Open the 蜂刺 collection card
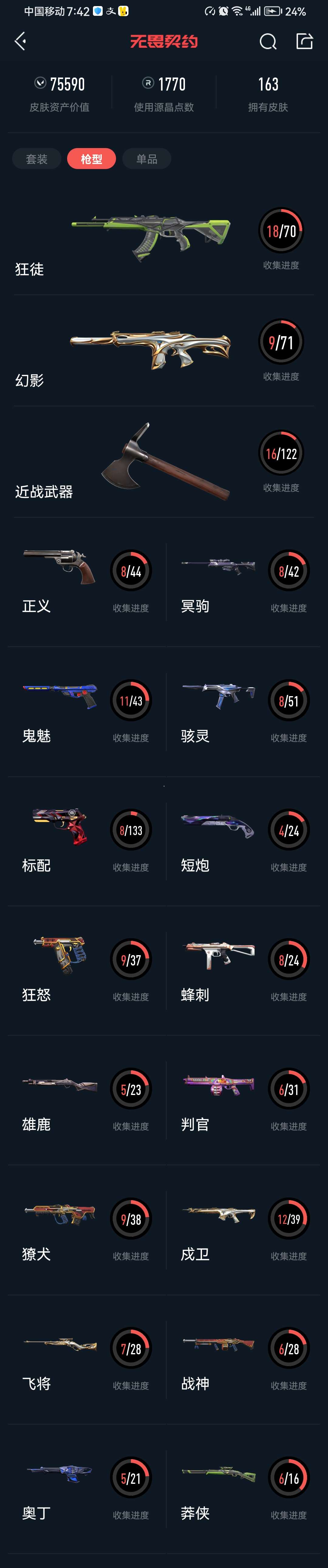The image size is (328, 1568). 243,970
